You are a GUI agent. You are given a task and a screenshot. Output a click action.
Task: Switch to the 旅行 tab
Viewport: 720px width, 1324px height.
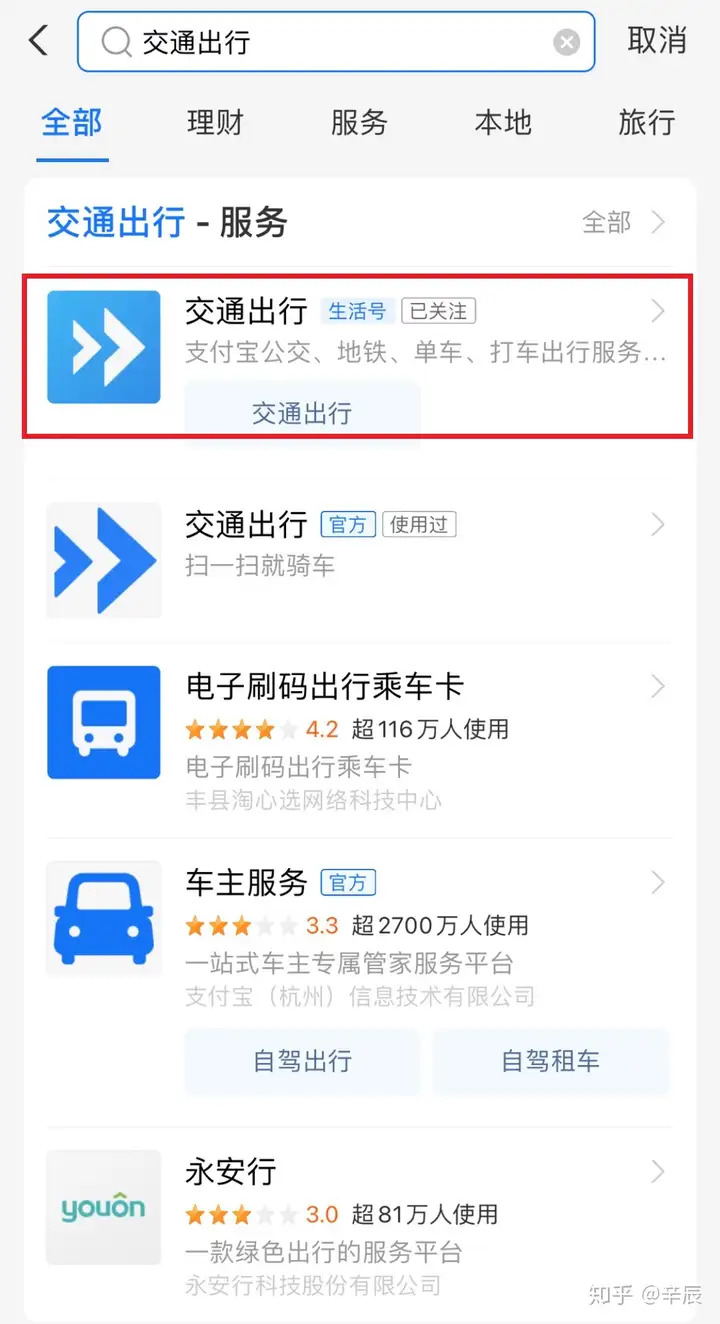click(x=647, y=123)
